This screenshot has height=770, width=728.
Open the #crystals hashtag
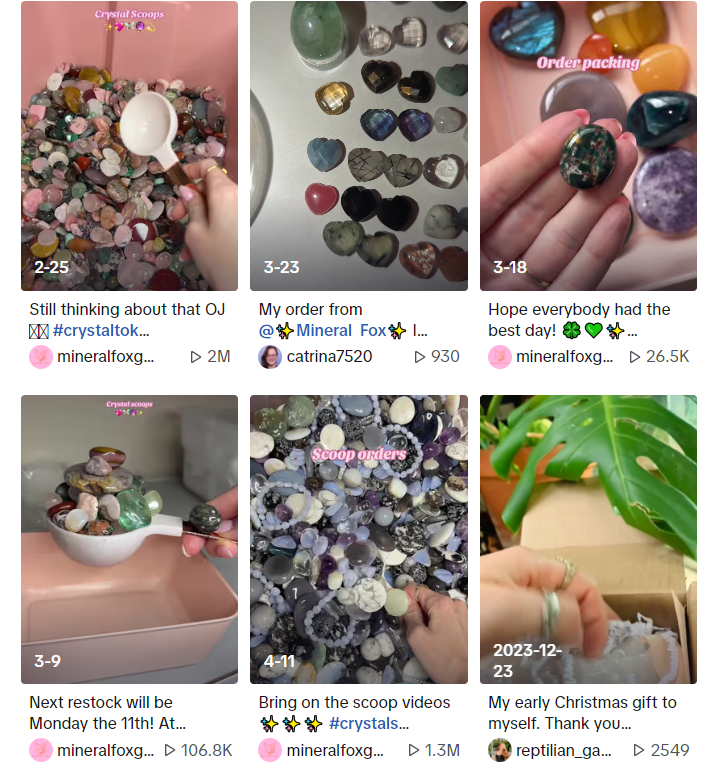pyautogui.click(x=369, y=724)
